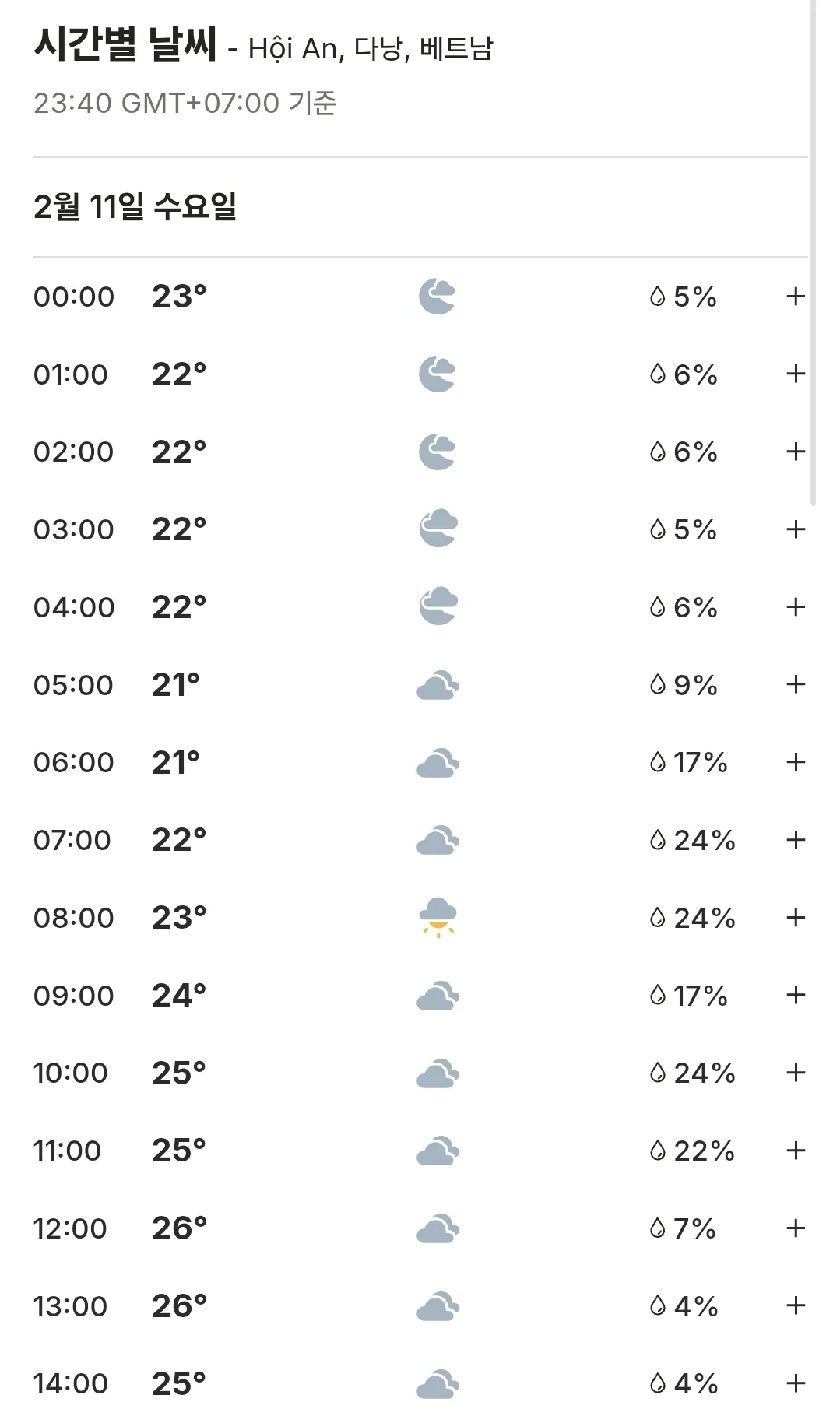Show more for the 04:00 forecast
Image resolution: width=840 pixels, height=1416 pixels.
coord(795,607)
